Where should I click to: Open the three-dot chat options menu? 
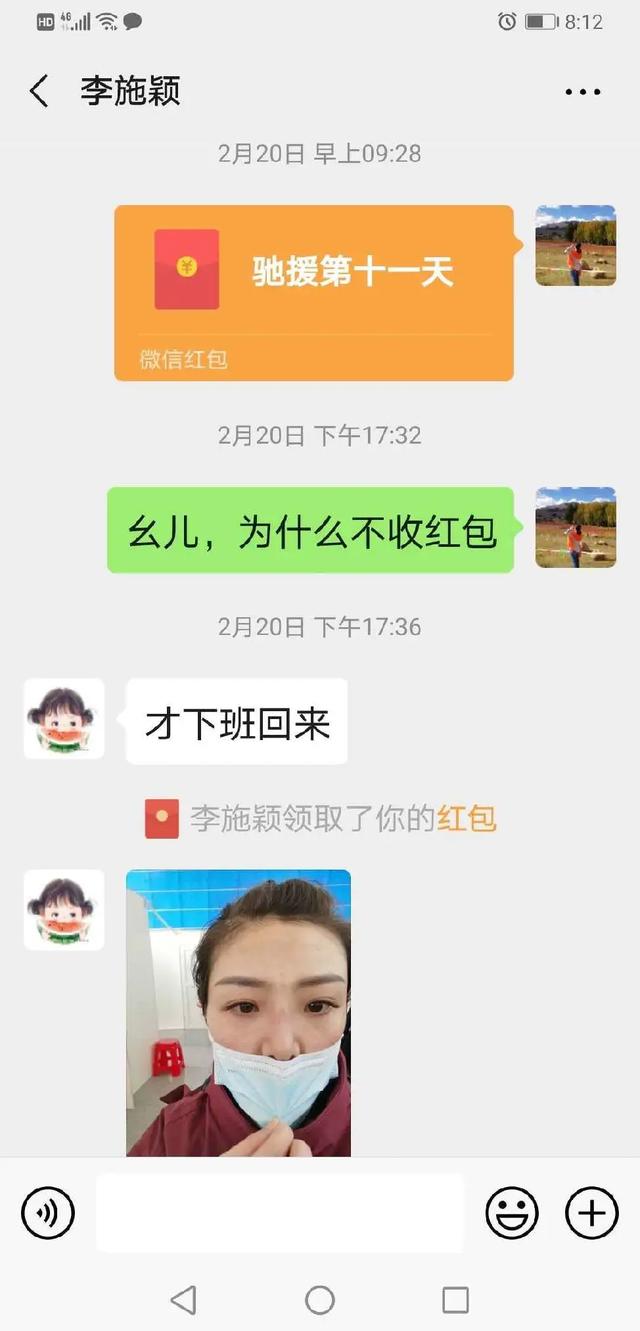click(x=582, y=92)
